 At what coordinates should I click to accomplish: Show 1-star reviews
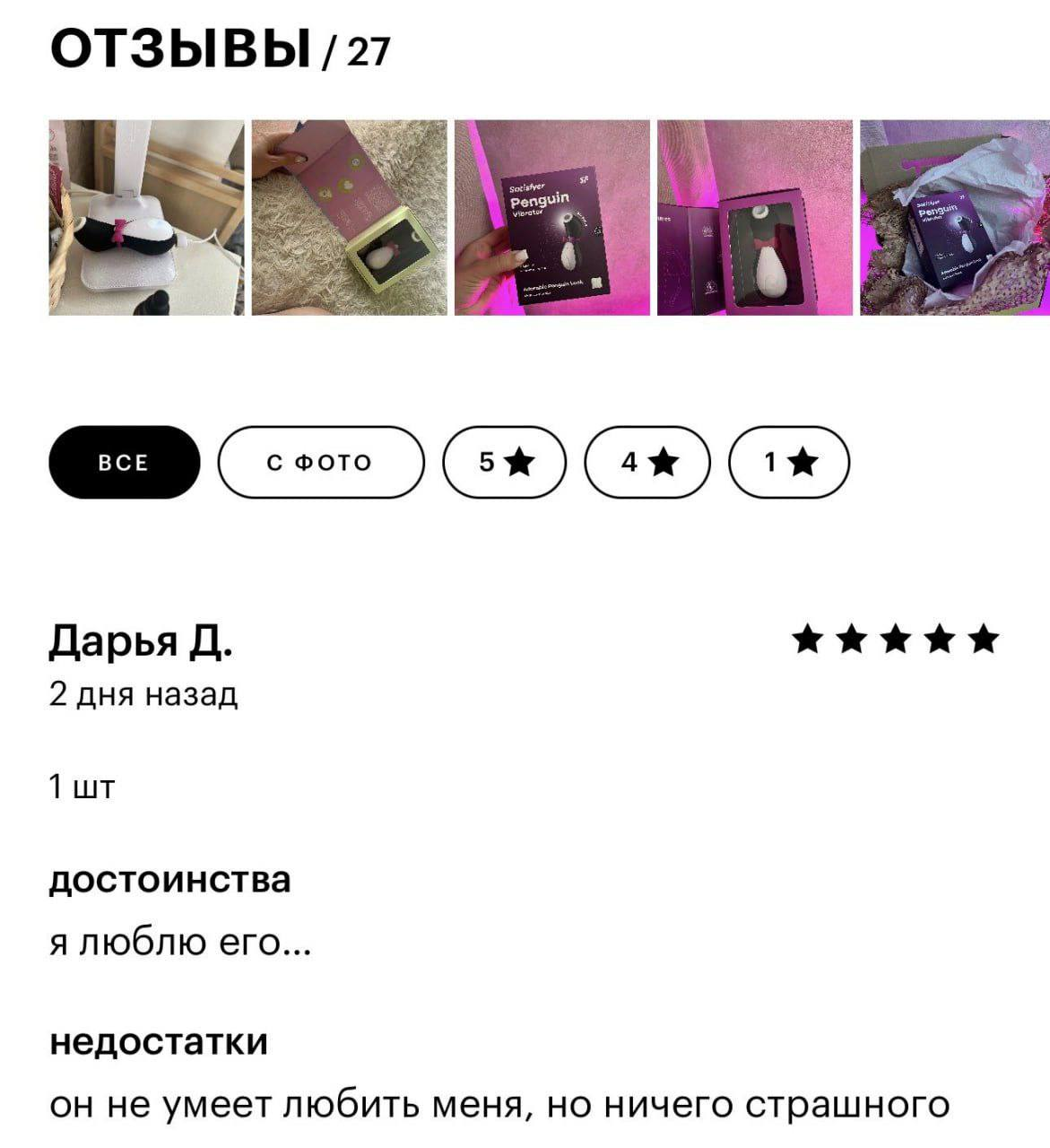790,463
